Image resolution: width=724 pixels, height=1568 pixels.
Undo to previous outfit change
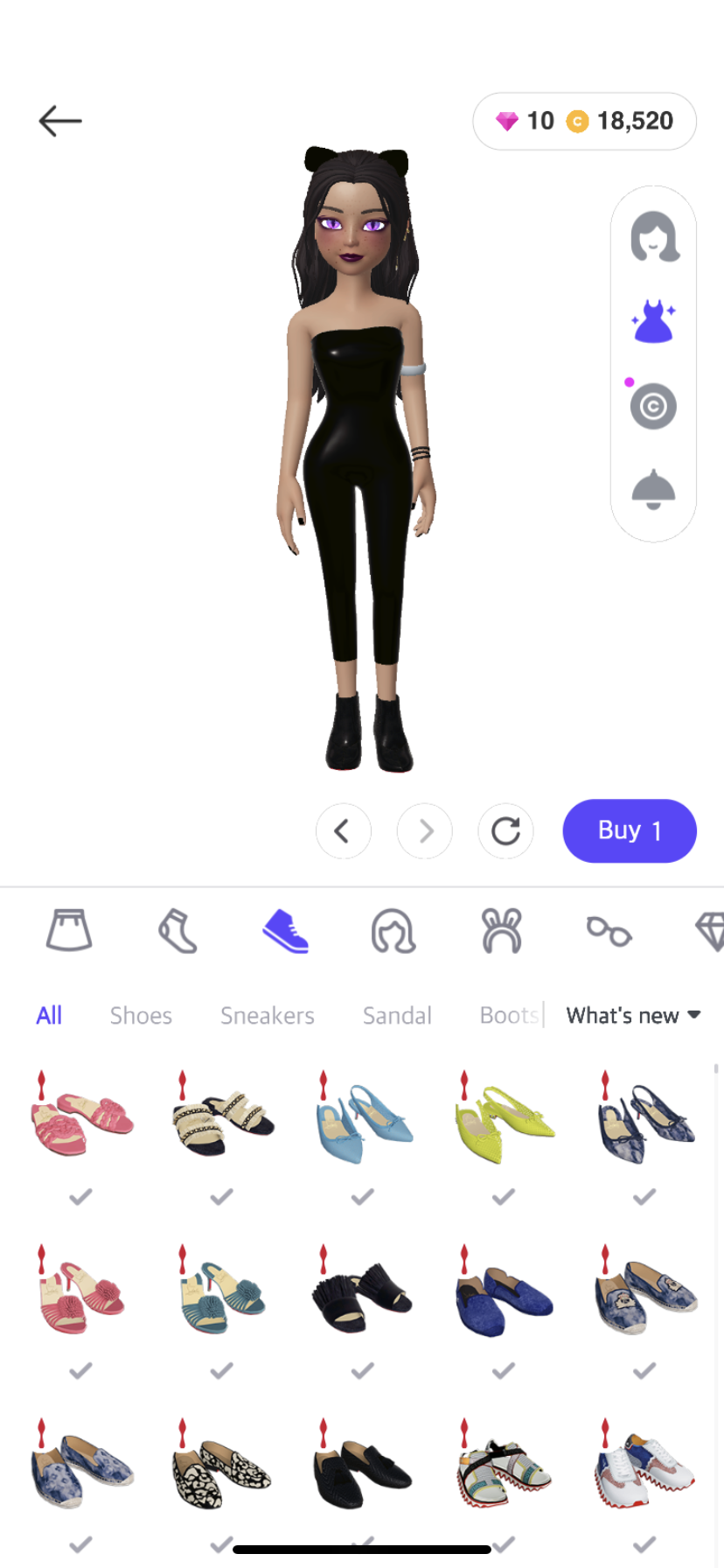[344, 830]
